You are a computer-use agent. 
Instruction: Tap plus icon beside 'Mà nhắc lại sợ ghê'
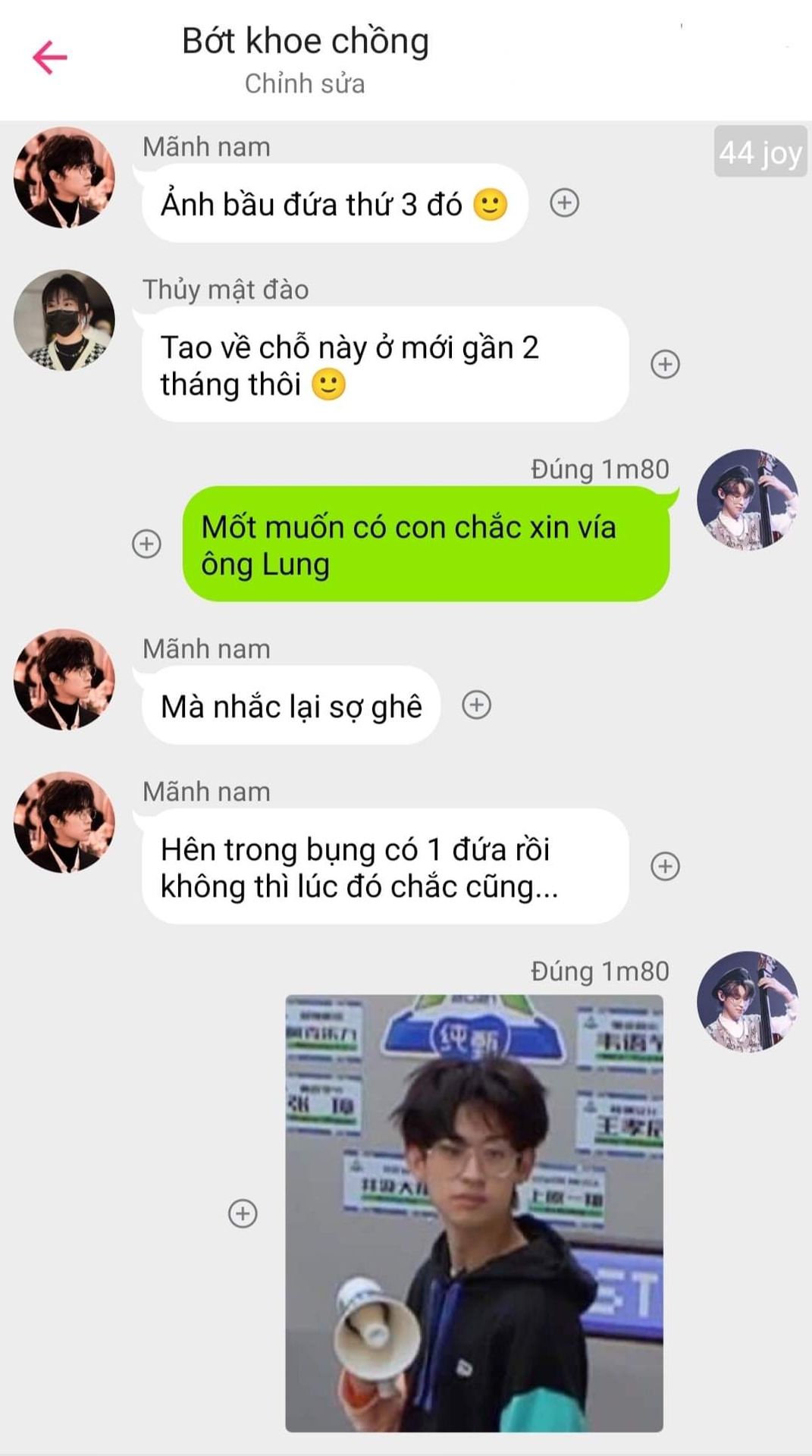click(476, 705)
